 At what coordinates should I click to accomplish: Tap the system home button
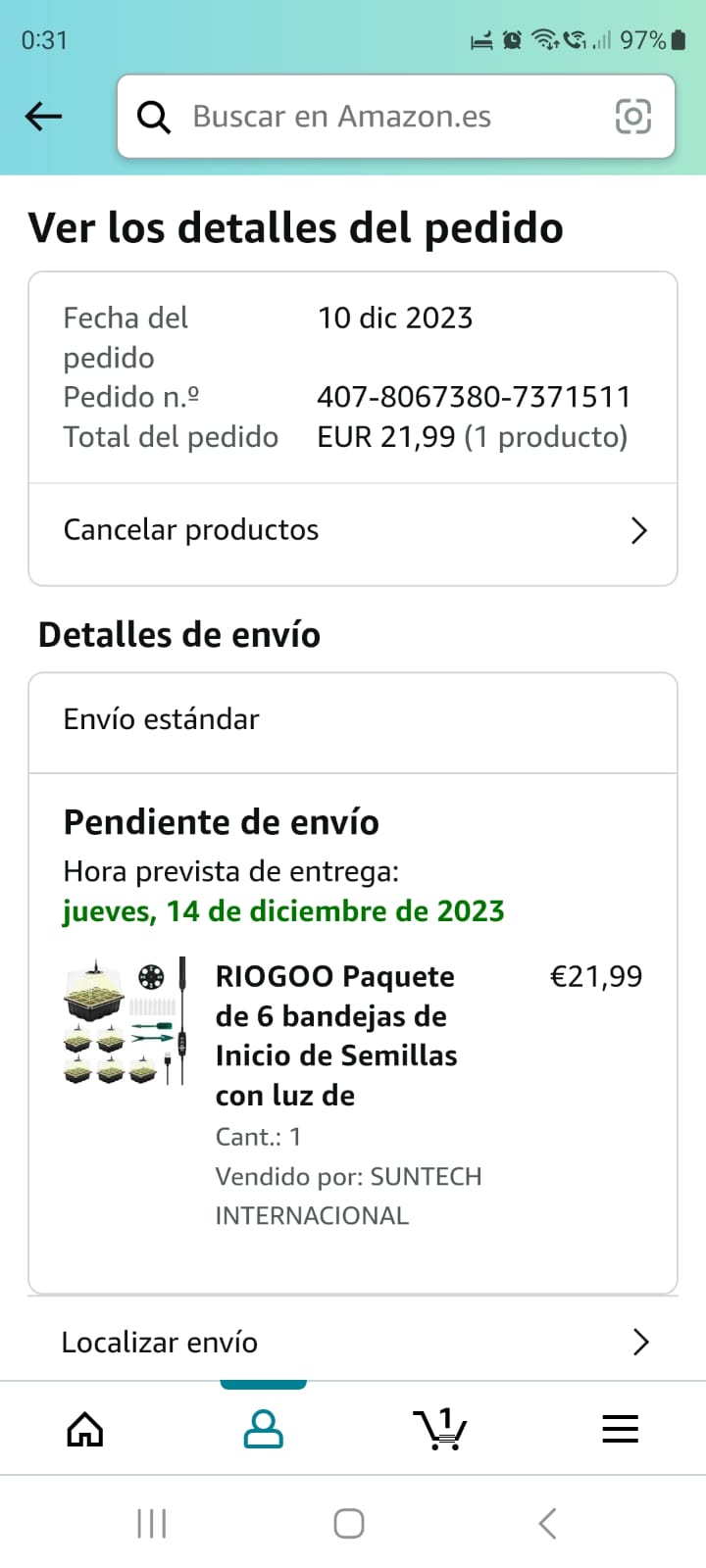pos(349,1524)
